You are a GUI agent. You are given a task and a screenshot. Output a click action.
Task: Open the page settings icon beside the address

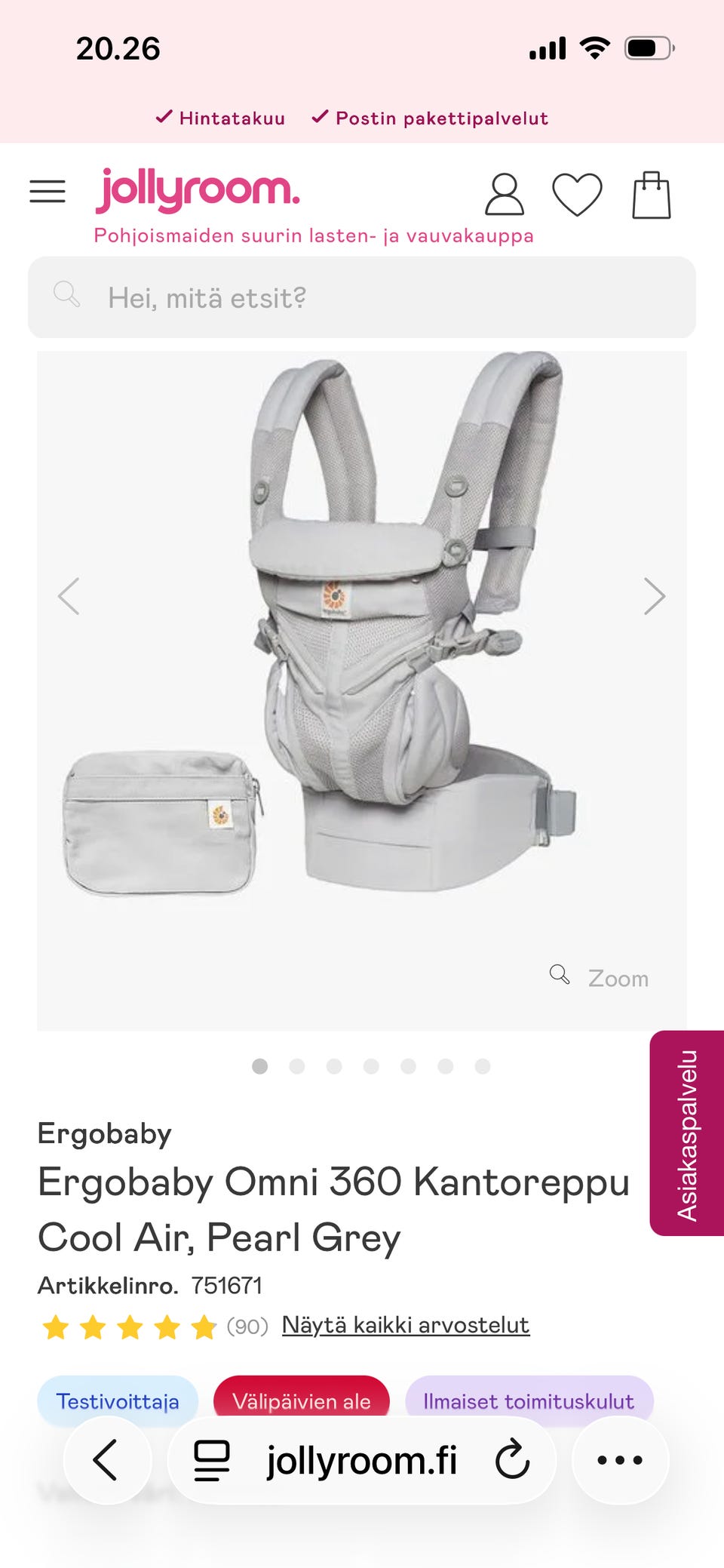coord(212,1460)
